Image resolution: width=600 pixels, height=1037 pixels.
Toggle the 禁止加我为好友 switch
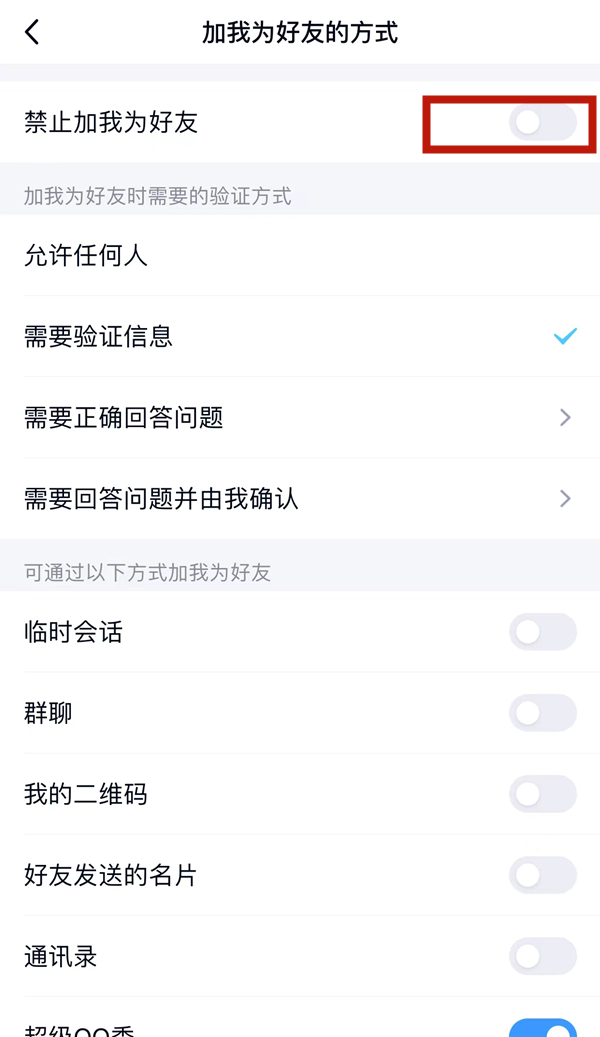[x=542, y=123]
